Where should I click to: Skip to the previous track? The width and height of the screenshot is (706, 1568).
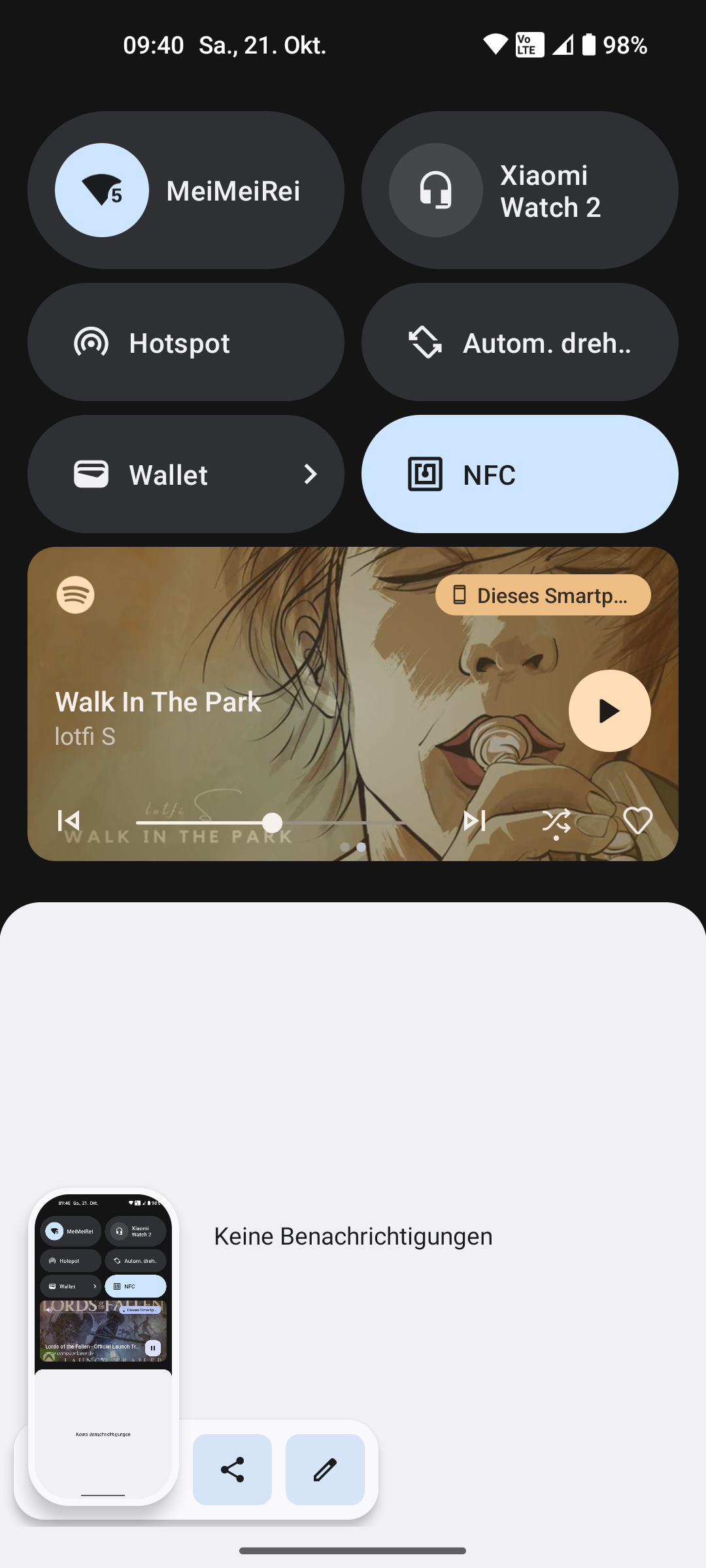coord(69,821)
